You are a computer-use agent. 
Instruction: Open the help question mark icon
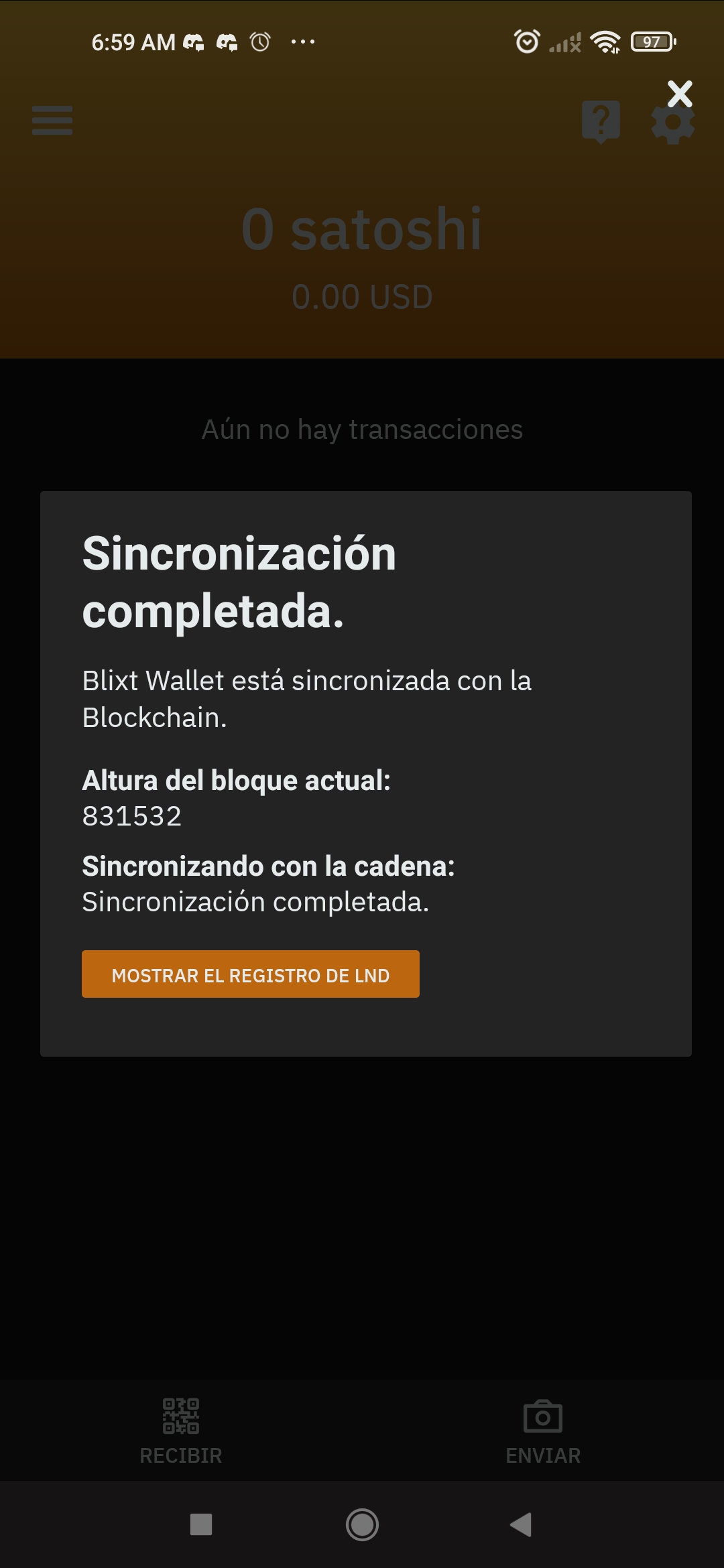(601, 122)
